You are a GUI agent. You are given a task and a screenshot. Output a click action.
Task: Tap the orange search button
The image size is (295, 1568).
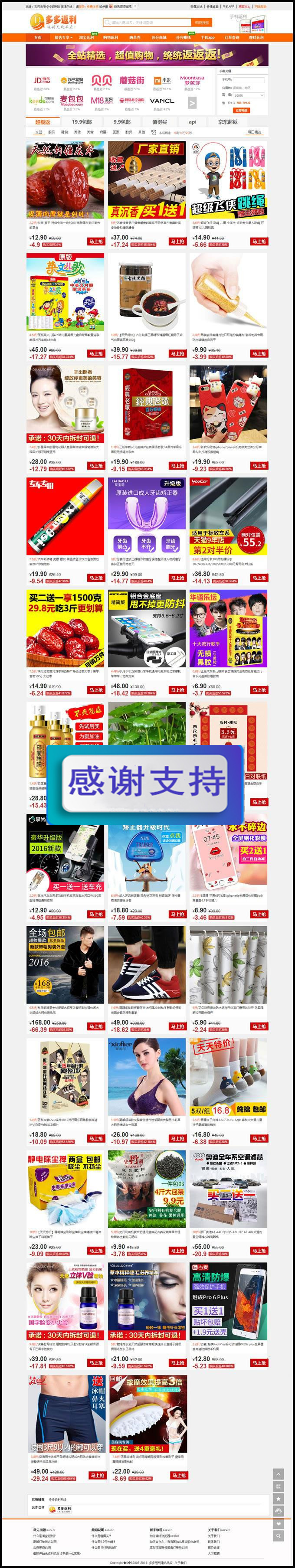click(202, 23)
